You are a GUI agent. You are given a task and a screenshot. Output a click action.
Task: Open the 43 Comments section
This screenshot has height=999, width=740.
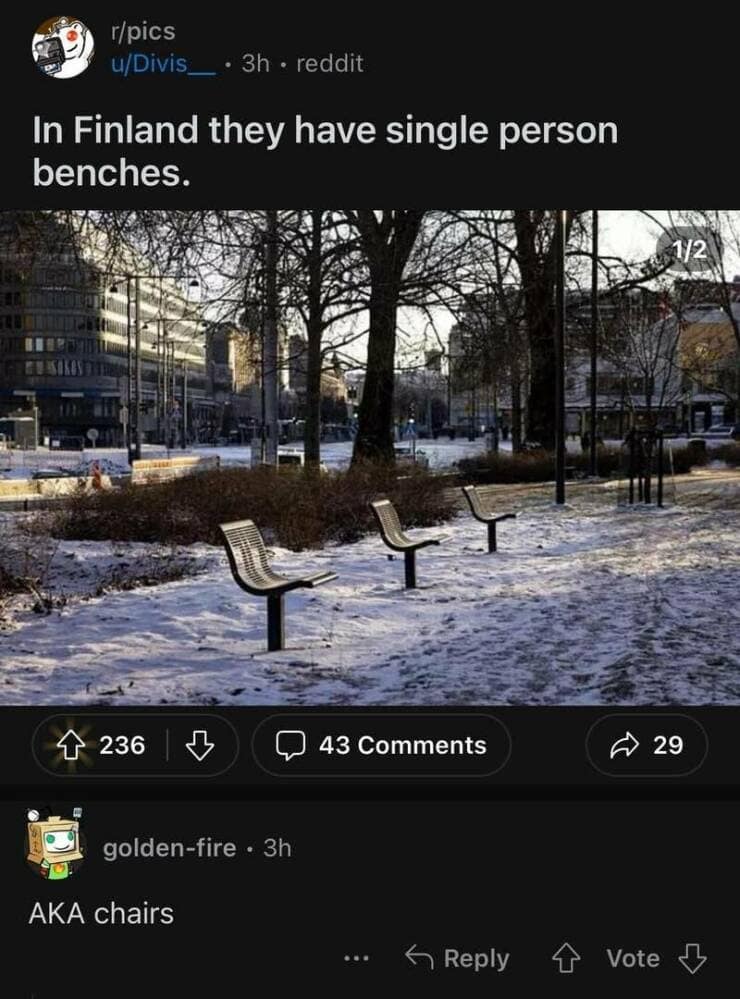[x=381, y=745]
